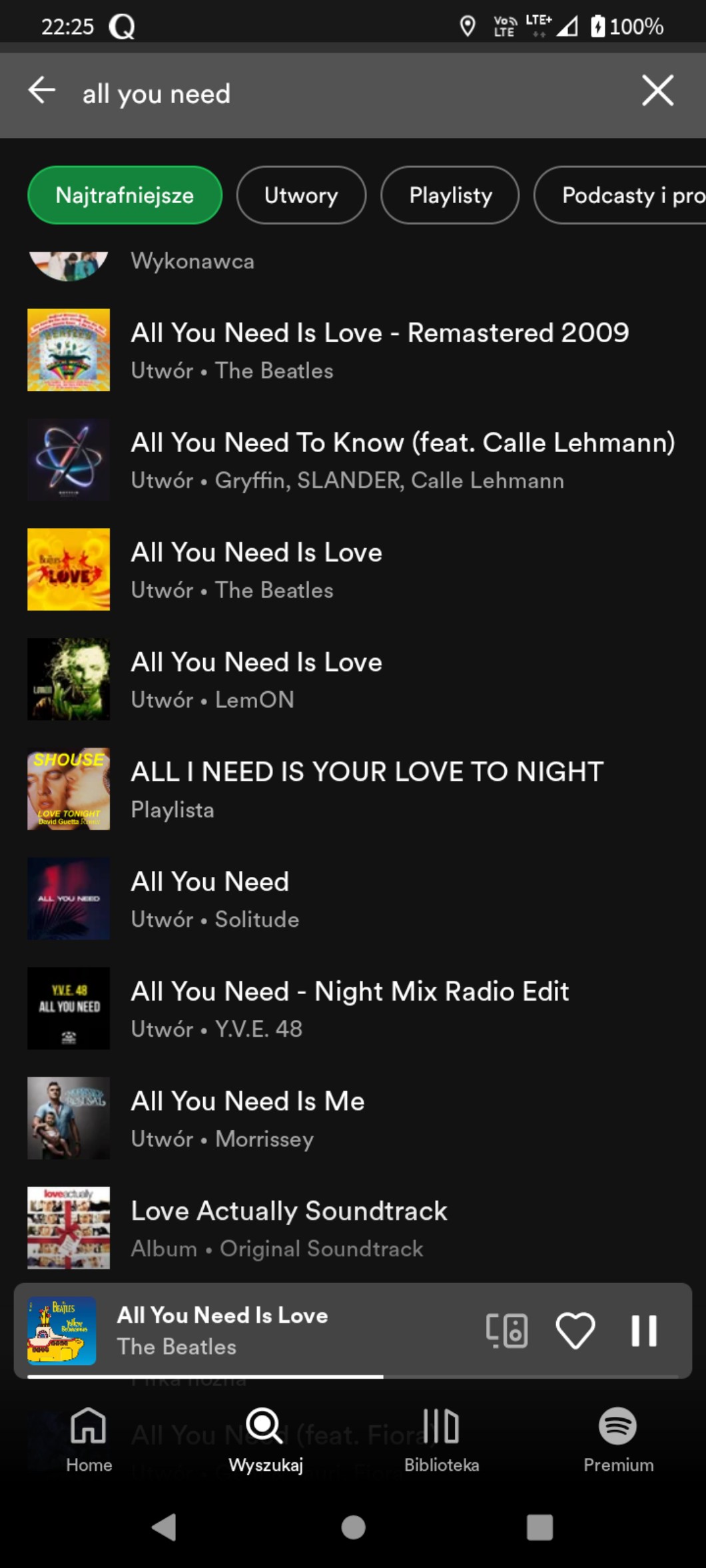This screenshot has height=1568, width=706.
Task: Pause the current track
Action: coord(644,1330)
